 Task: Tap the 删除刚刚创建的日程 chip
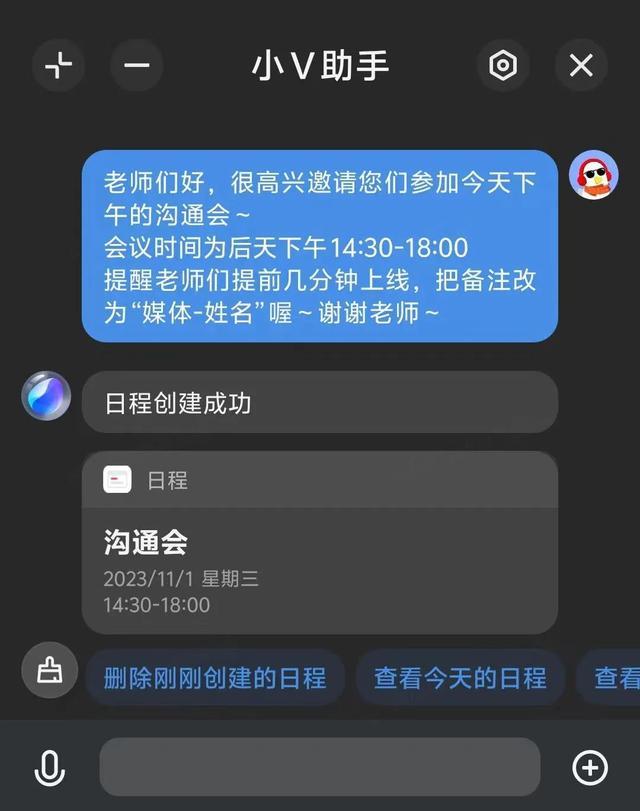(215, 678)
